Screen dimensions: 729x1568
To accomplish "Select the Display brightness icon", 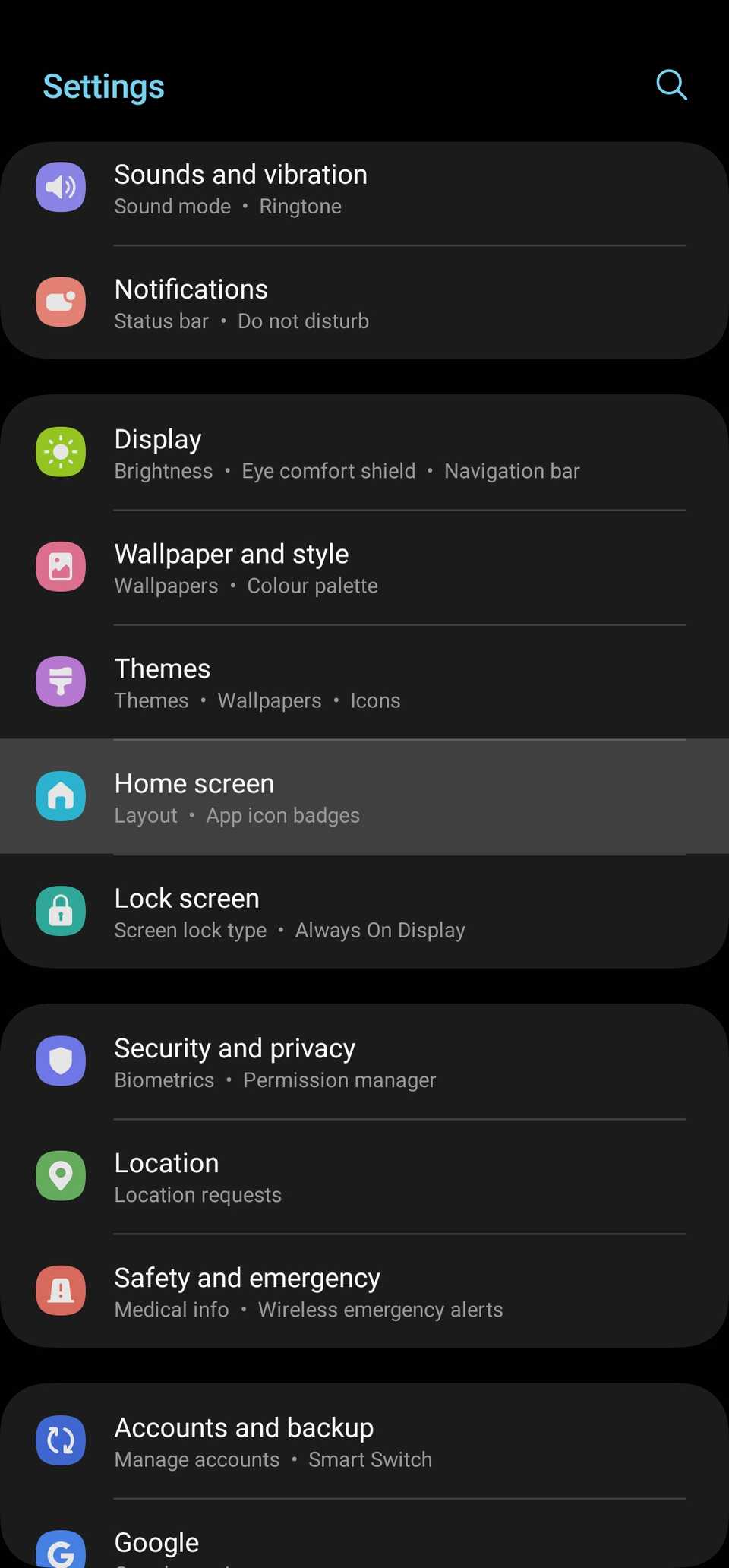I will click(61, 451).
